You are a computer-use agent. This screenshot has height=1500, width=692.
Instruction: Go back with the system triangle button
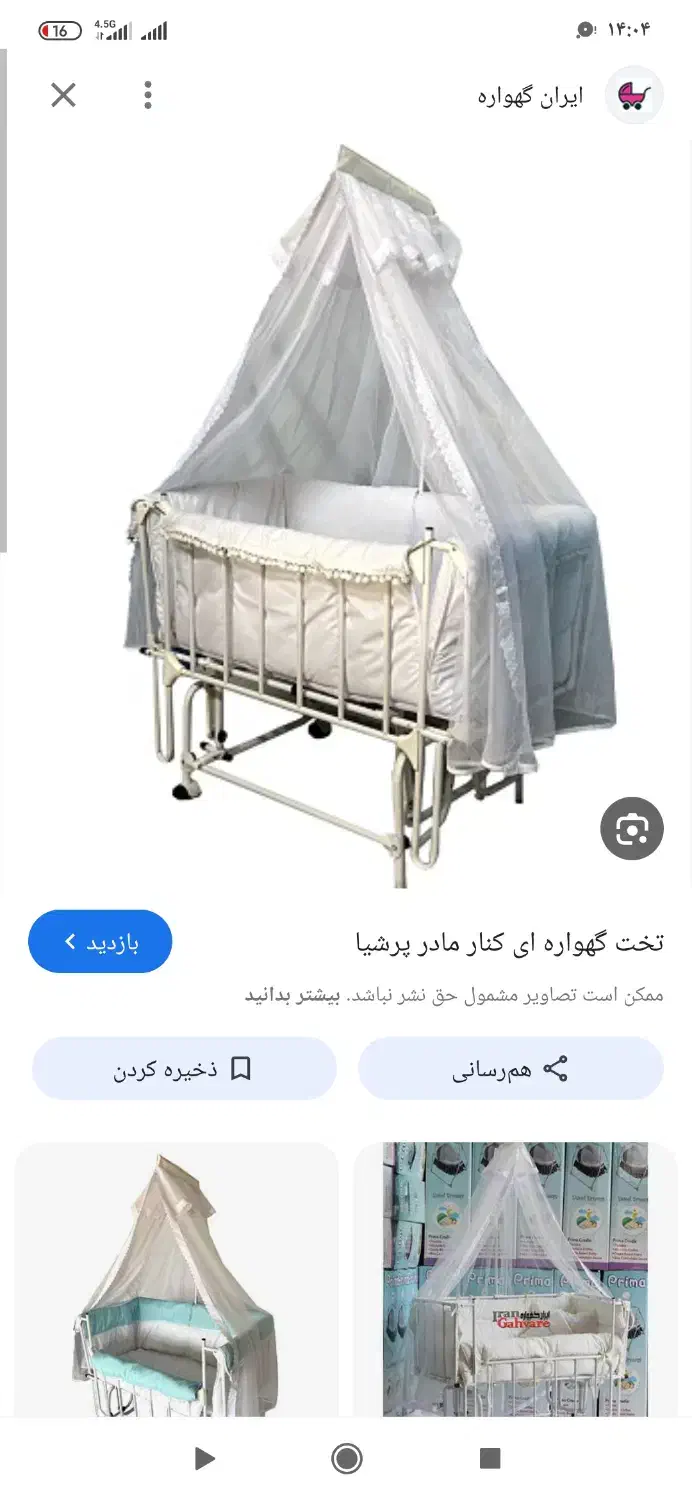tap(204, 1459)
